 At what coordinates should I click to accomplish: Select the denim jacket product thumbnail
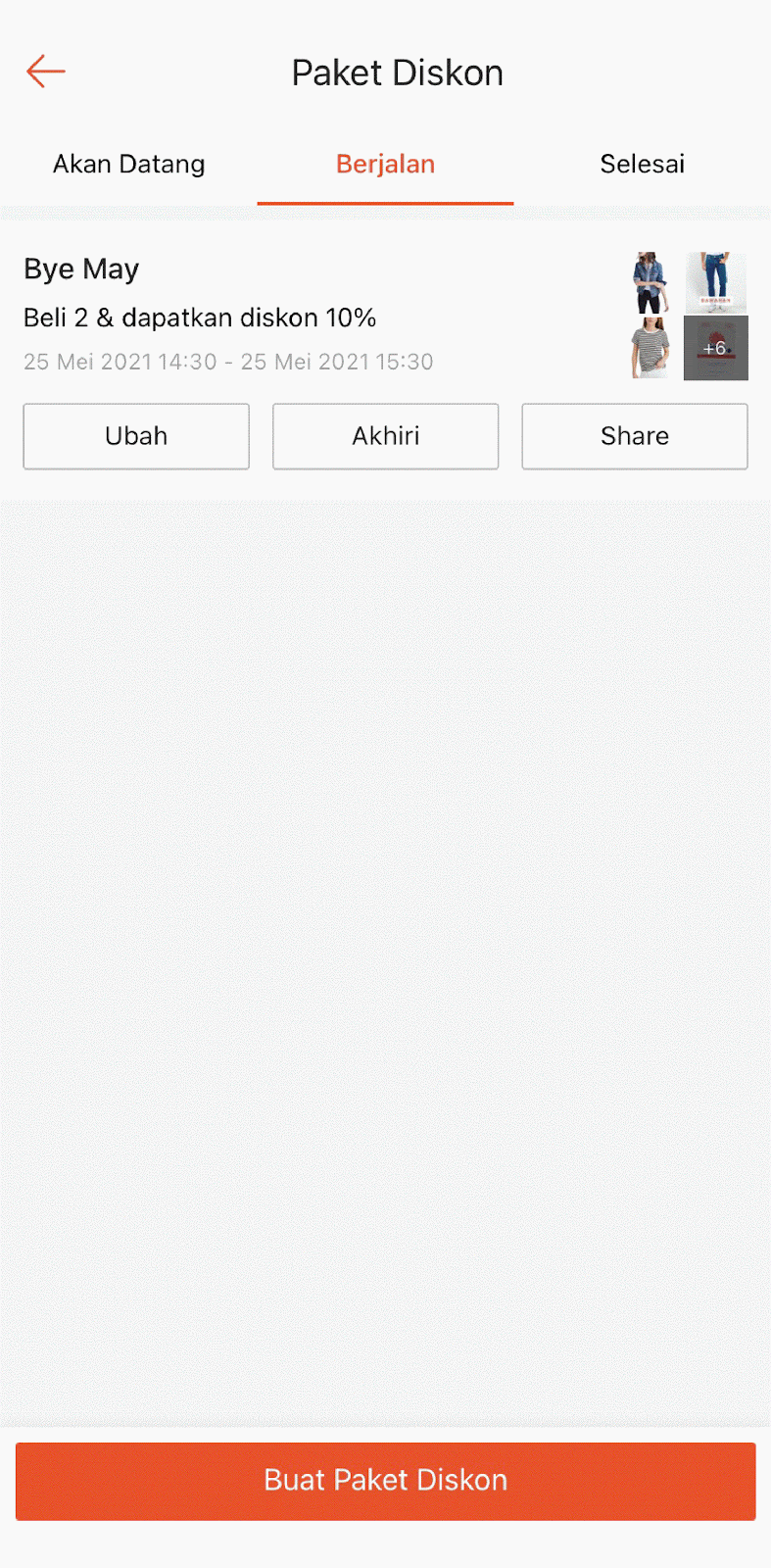(x=650, y=282)
